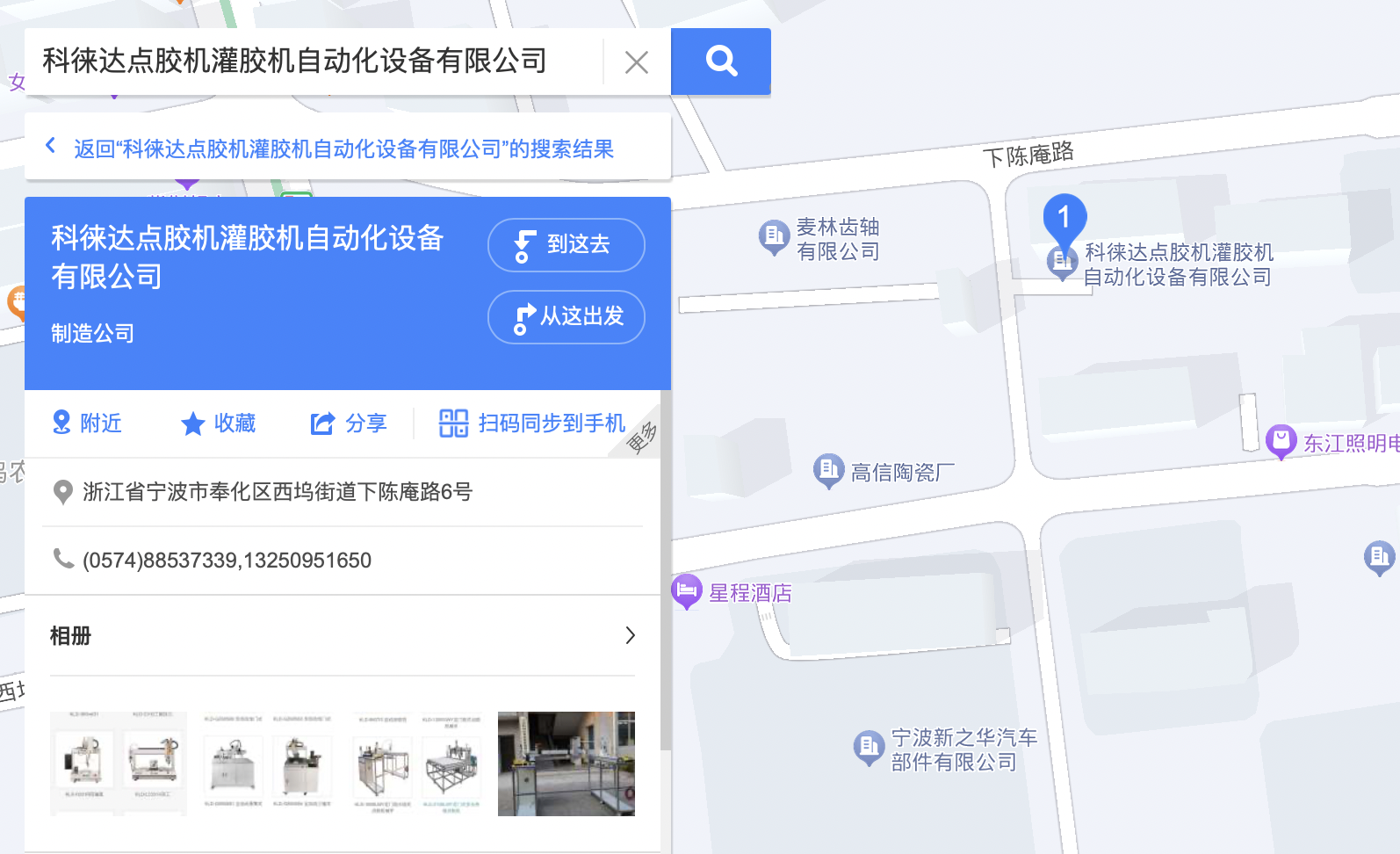This screenshot has height=854, width=1400.
Task: Clear the search text with the X
Action: [x=637, y=62]
